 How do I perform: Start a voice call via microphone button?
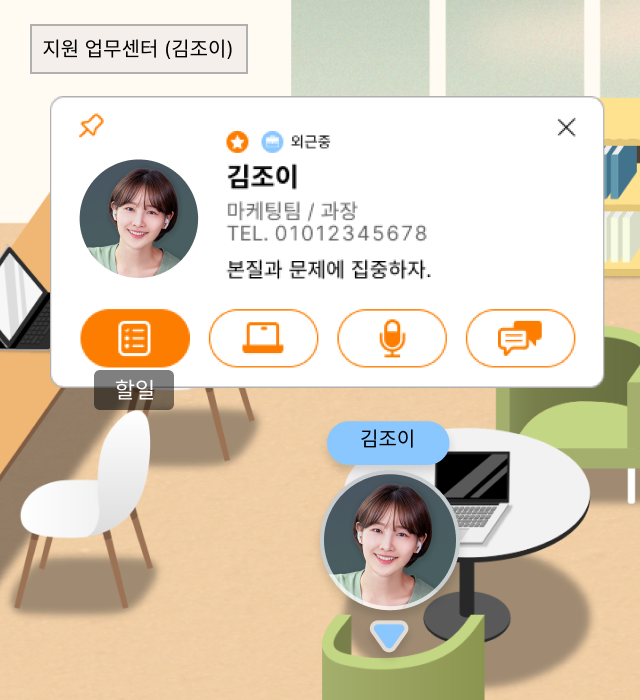(392, 338)
